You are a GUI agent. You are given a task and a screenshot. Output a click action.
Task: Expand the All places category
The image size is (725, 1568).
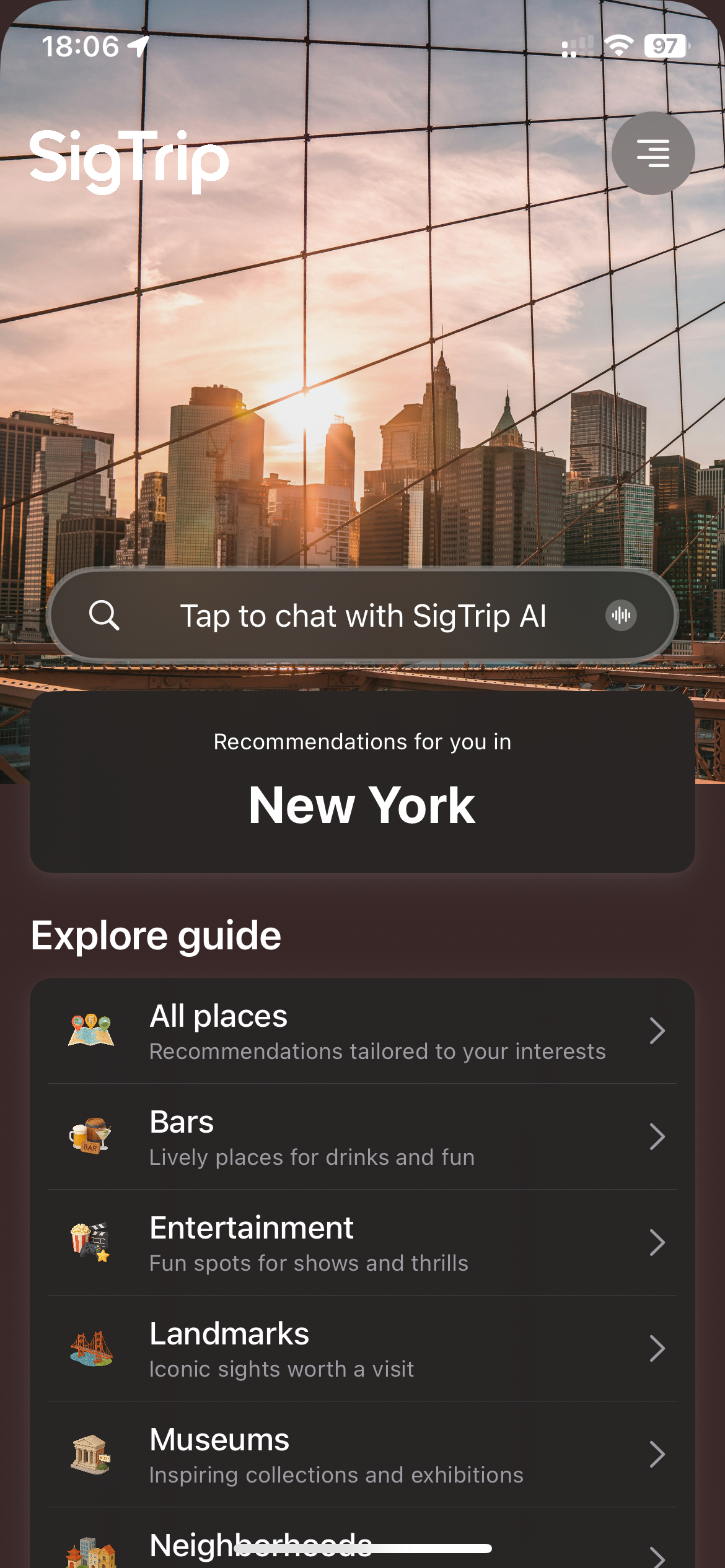(658, 1030)
